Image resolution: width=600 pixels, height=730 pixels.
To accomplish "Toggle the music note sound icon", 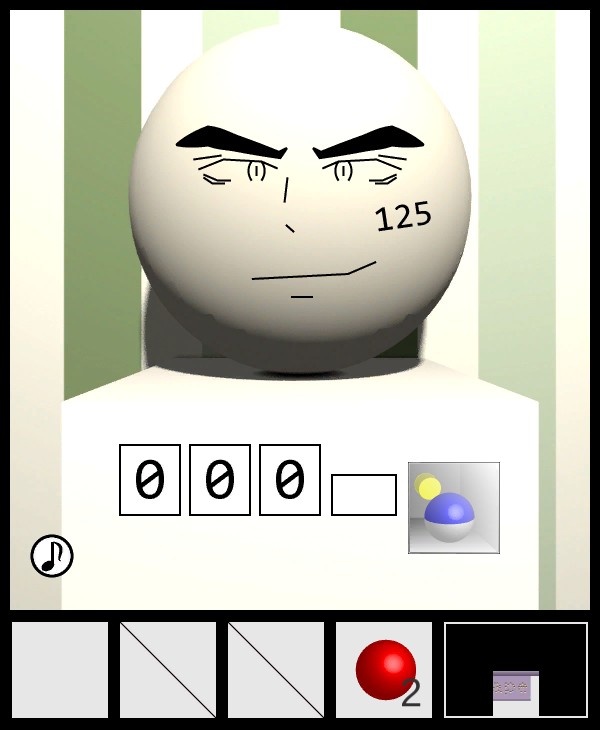I will coord(52,555).
